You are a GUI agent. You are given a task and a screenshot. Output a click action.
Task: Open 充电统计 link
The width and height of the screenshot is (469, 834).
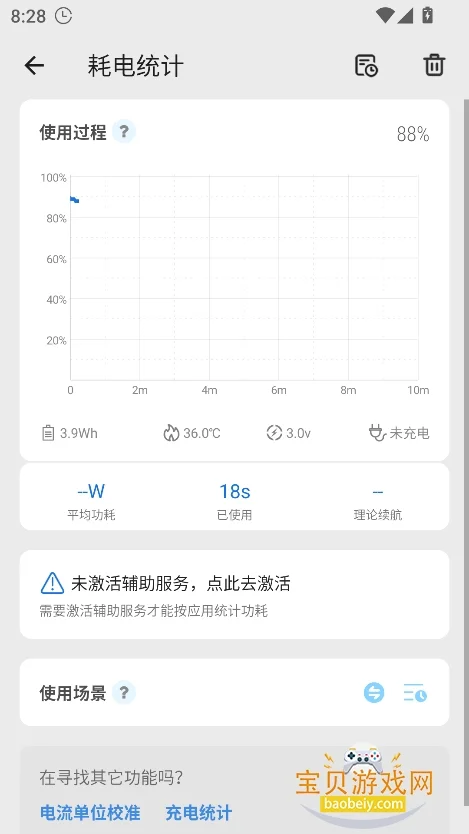click(x=199, y=813)
